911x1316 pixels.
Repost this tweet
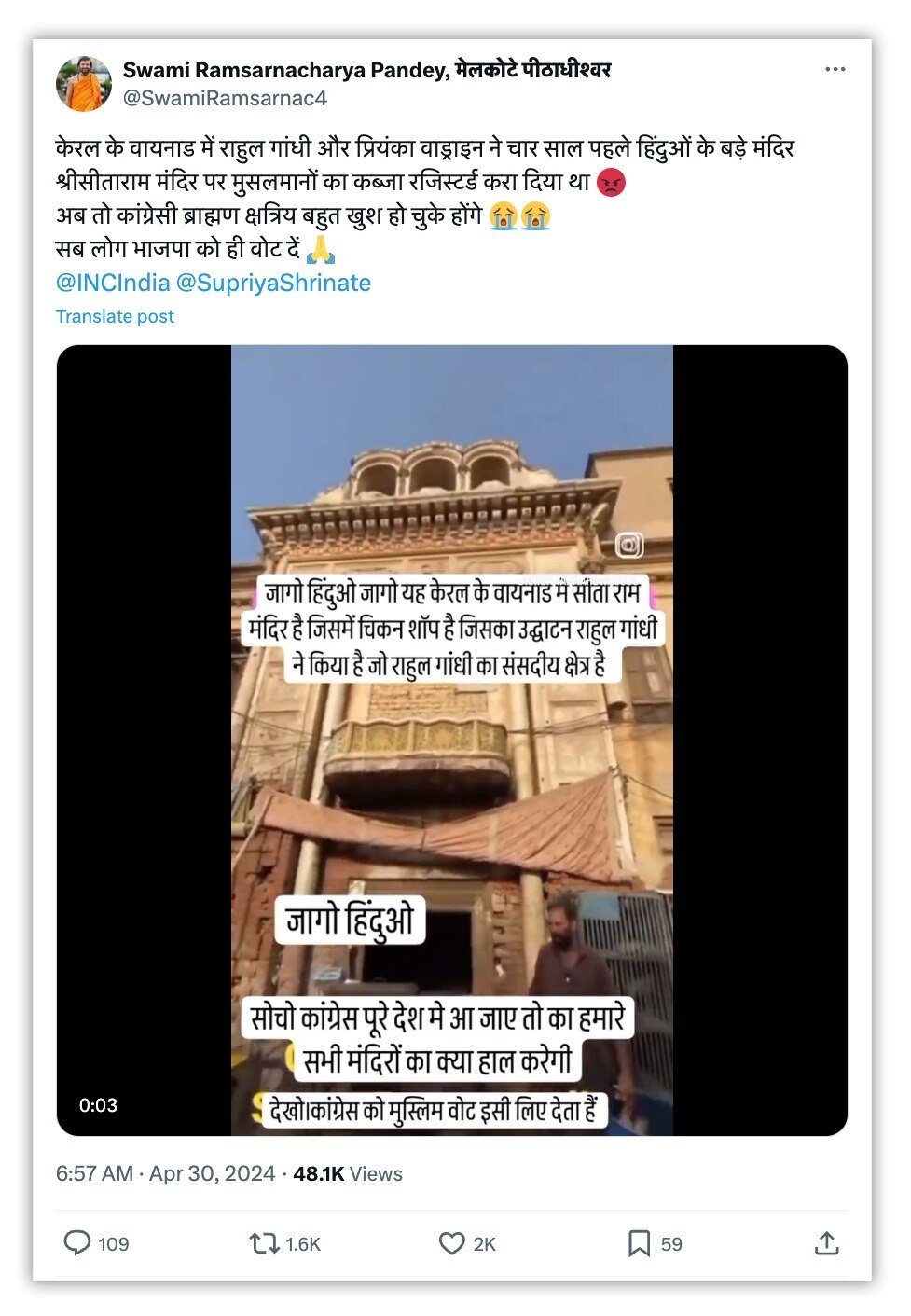[264, 1242]
